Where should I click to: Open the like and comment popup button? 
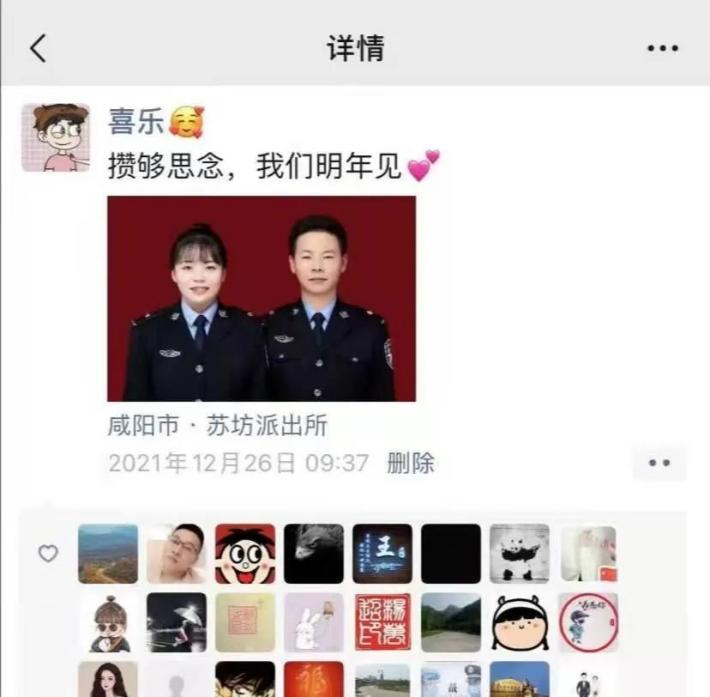(x=659, y=463)
